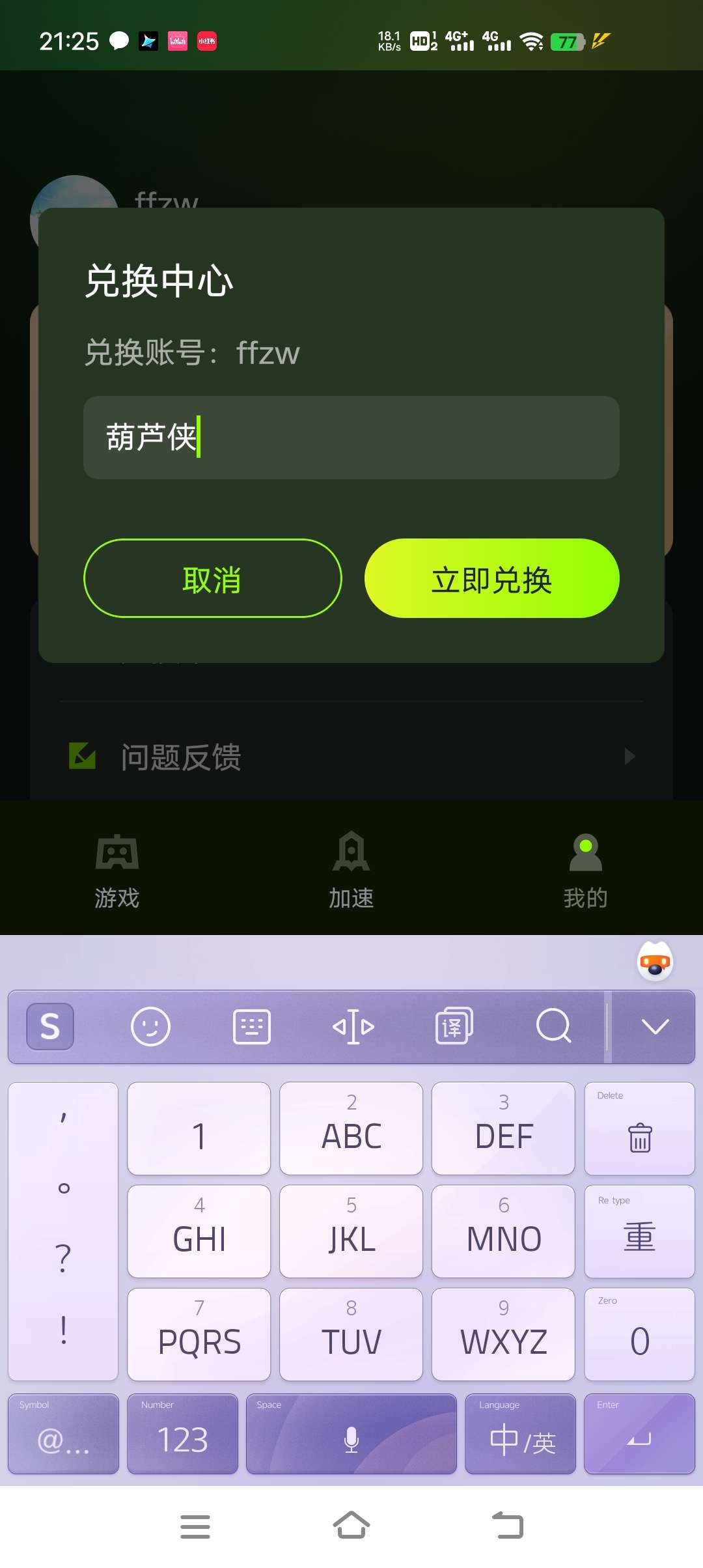The width and height of the screenshot is (703, 1568).
Task: Tap the voice input space key
Action: coord(351,1434)
